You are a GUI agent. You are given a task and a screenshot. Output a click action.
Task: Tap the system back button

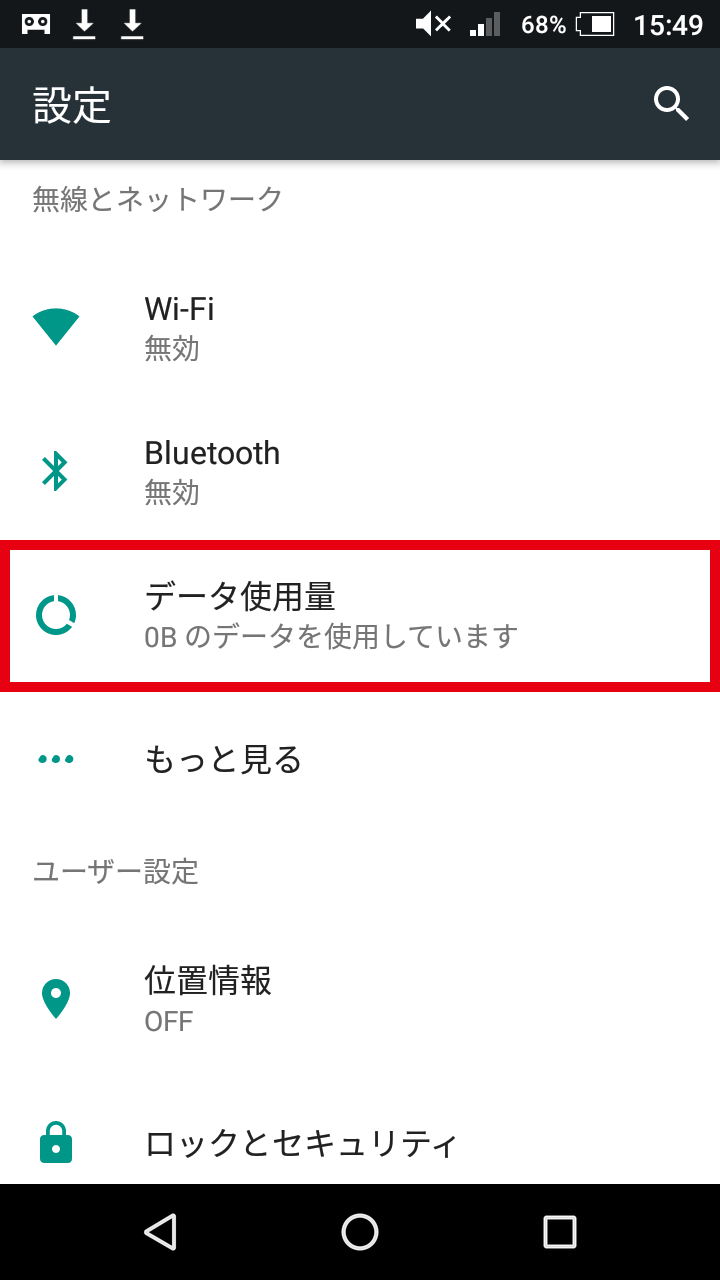(x=160, y=1232)
